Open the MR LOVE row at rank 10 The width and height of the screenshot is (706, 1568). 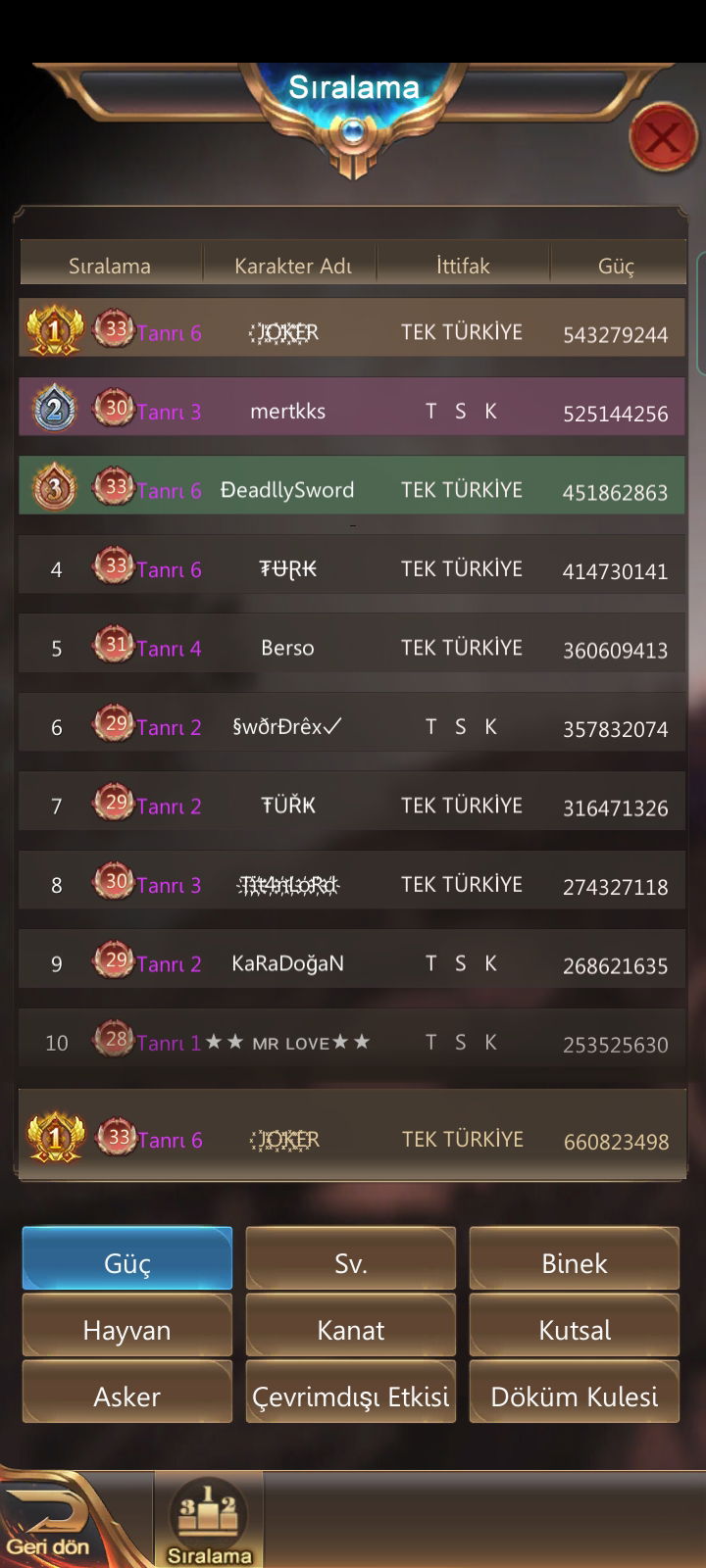[x=352, y=1039]
